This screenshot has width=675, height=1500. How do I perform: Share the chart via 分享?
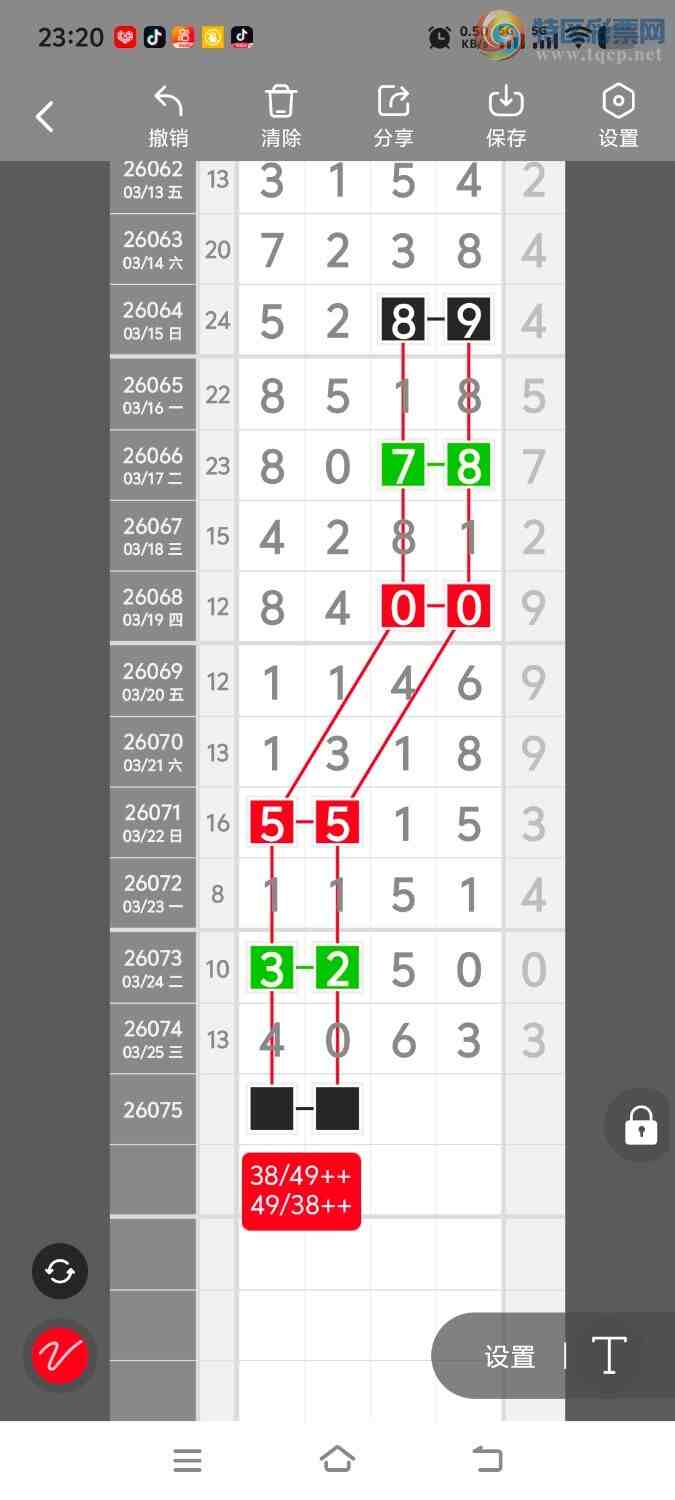pyautogui.click(x=393, y=116)
